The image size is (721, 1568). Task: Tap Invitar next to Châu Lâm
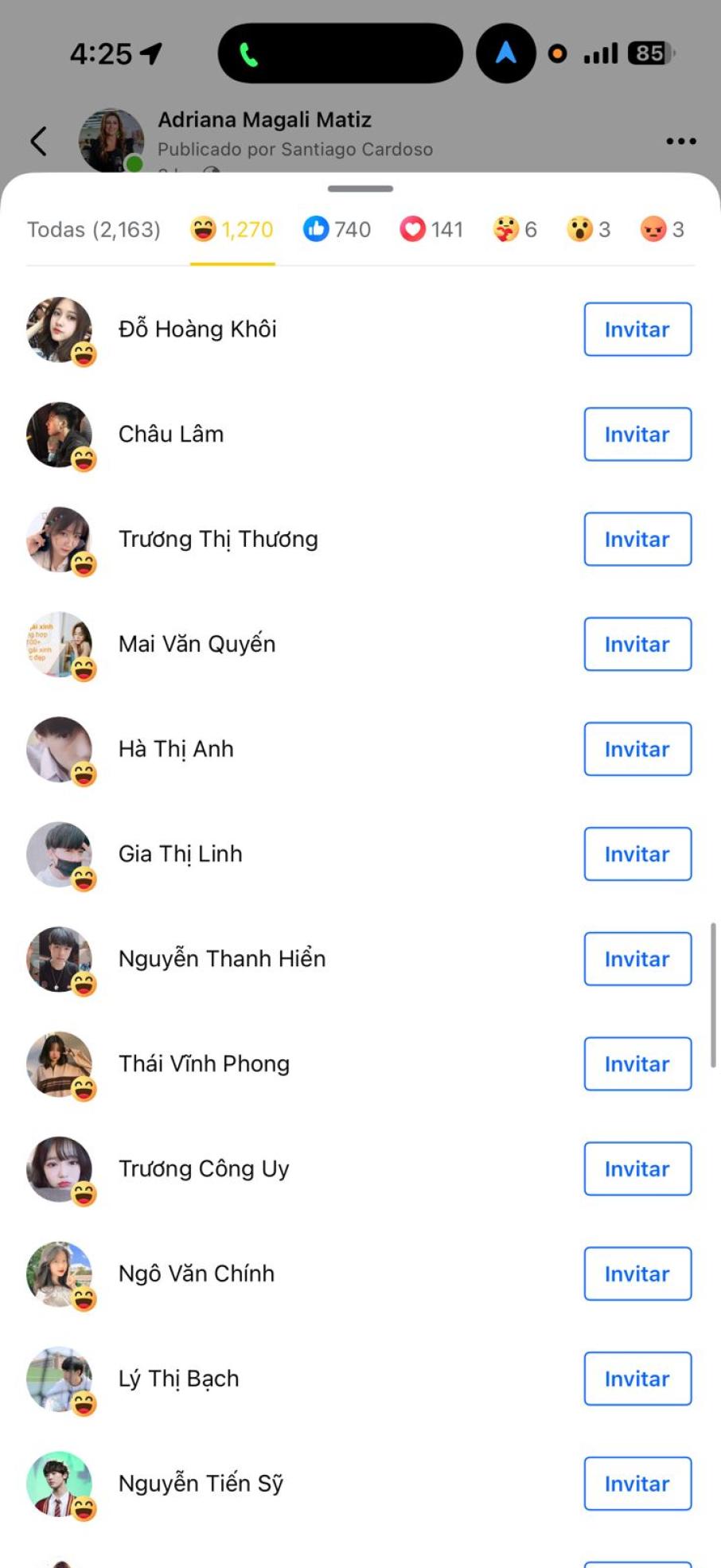(x=637, y=435)
